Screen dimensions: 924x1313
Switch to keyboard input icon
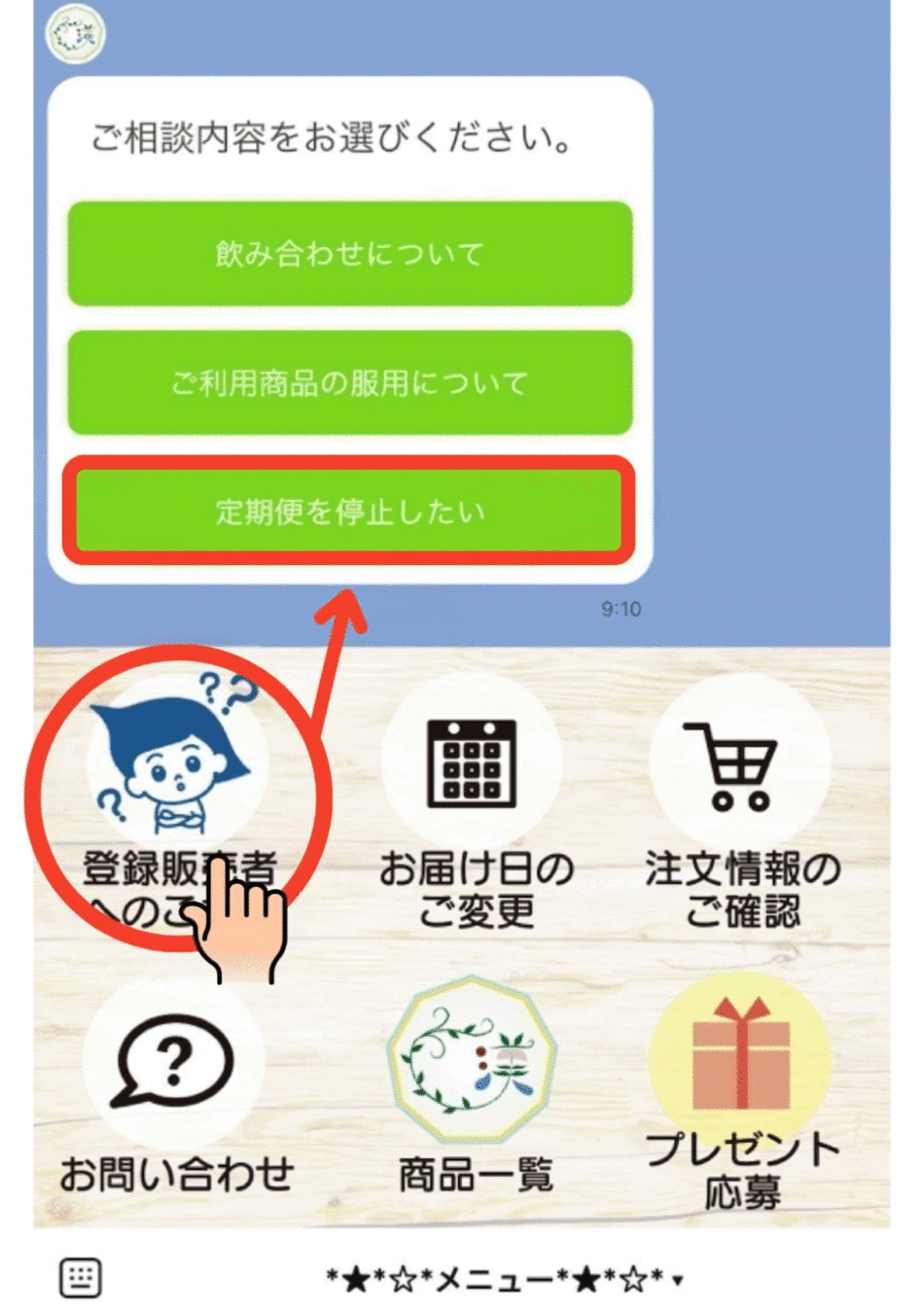[x=80, y=1277]
